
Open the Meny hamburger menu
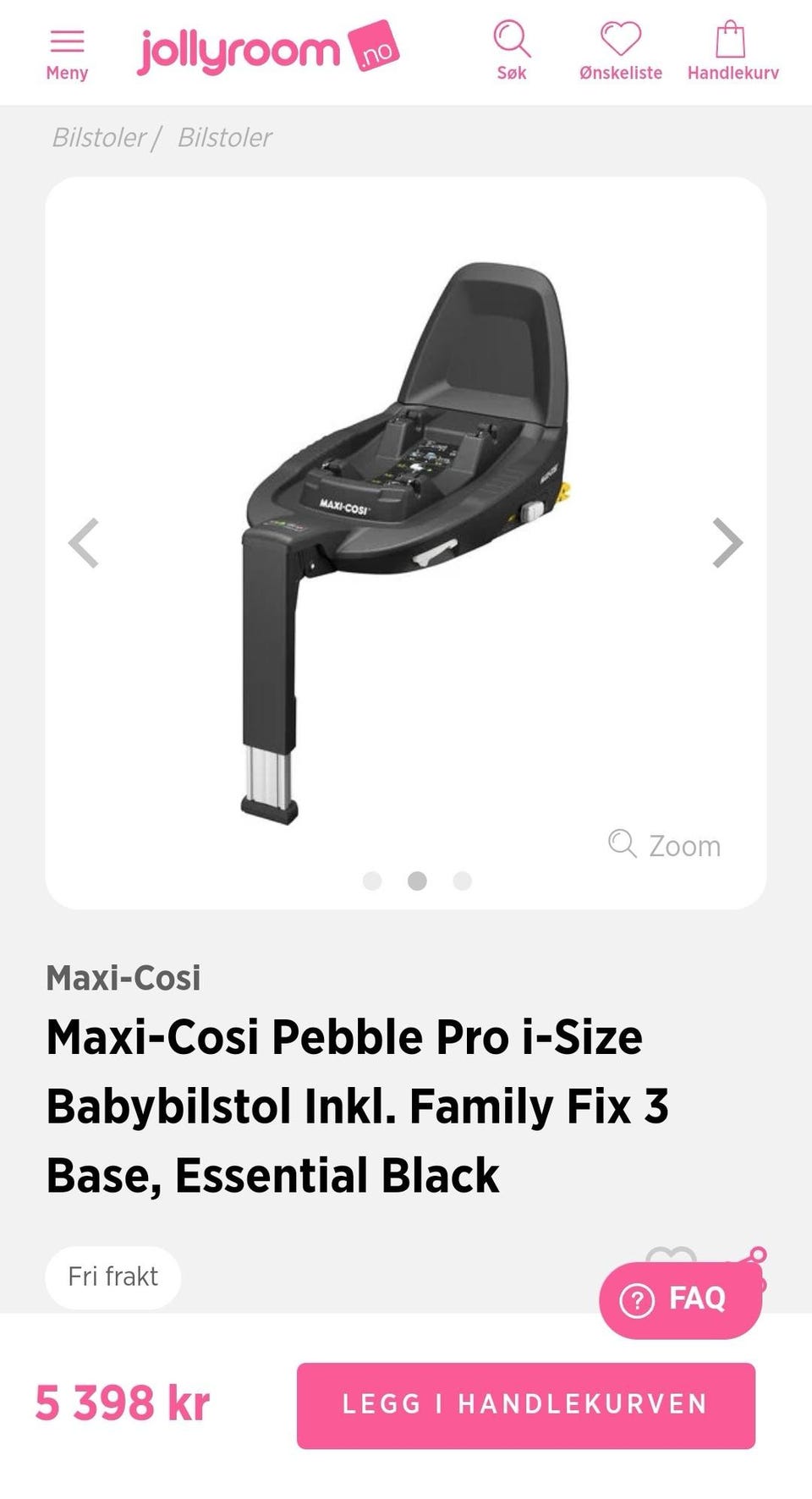67,53
